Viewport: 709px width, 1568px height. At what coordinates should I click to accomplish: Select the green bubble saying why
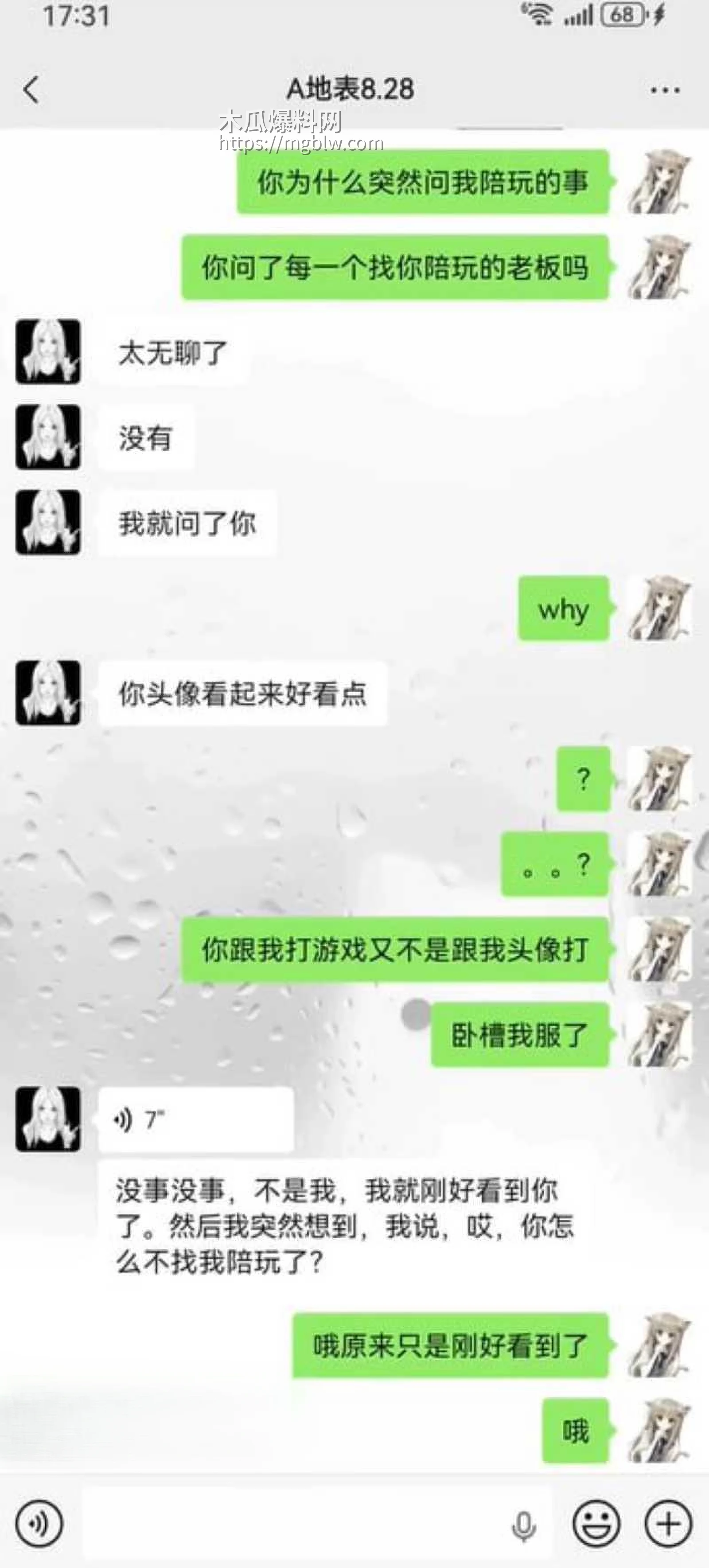[563, 609]
